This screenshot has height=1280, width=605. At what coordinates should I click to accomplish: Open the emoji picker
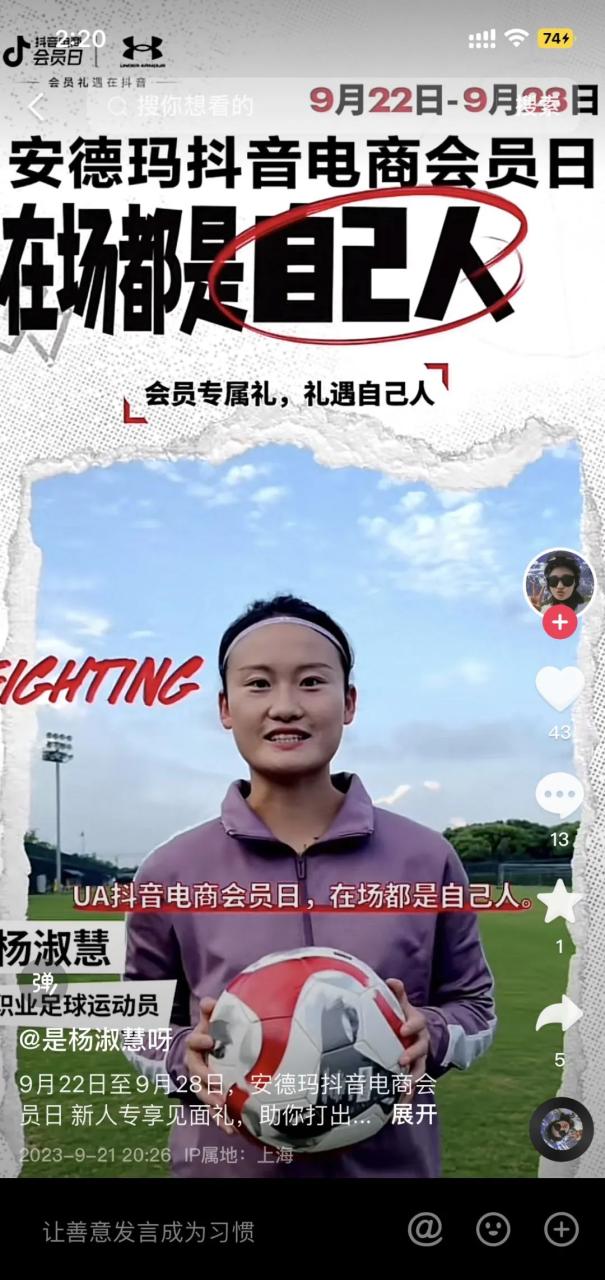tap(493, 1230)
